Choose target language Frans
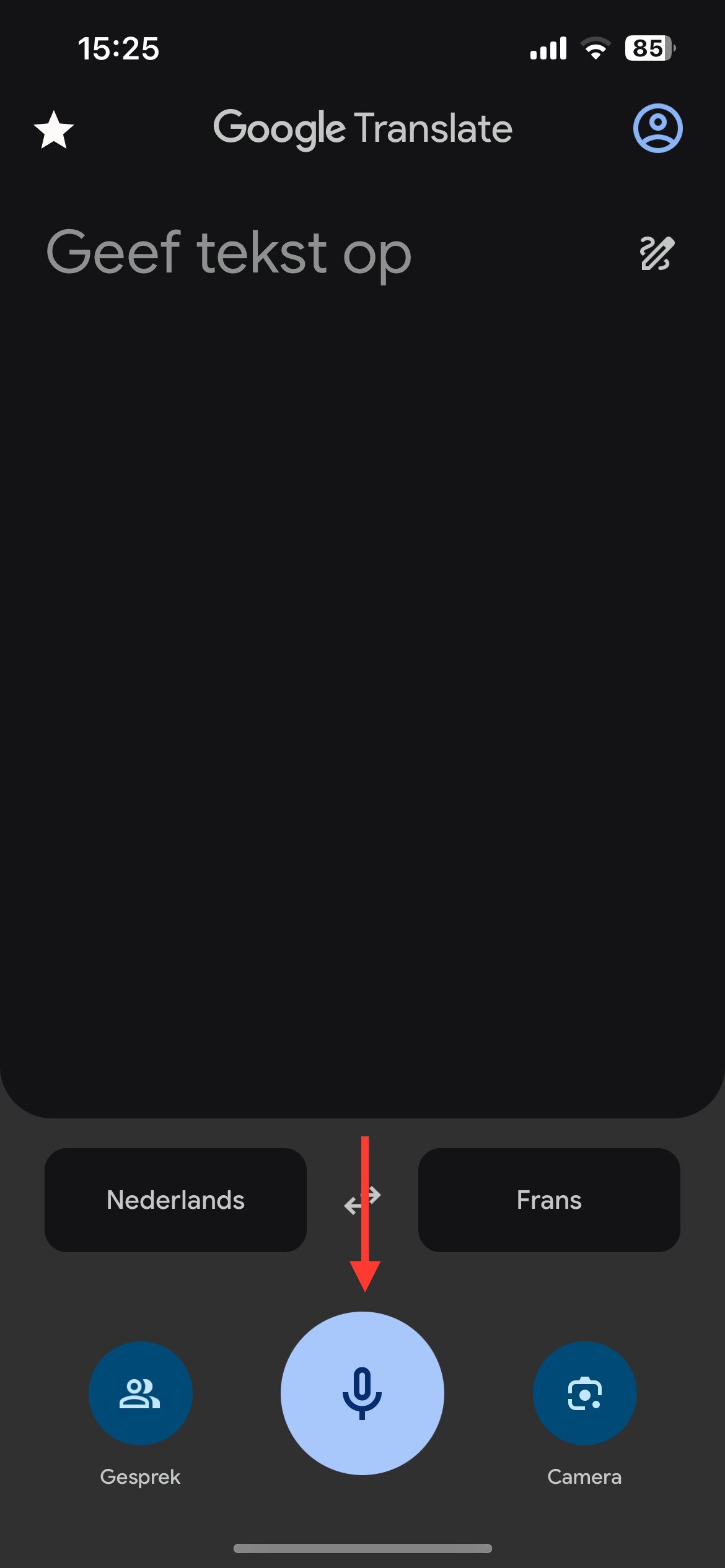The height and width of the screenshot is (1568, 725). coord(549,1200)
